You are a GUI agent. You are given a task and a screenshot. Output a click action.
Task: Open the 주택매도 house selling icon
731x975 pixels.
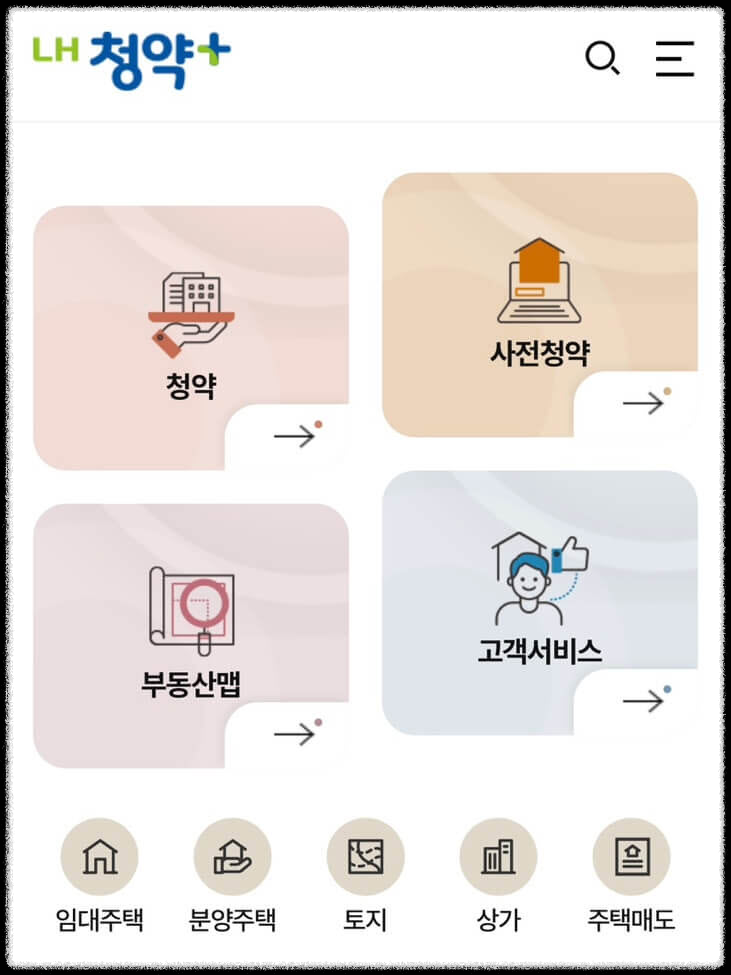pyautogui.click(x=633, y=858)
